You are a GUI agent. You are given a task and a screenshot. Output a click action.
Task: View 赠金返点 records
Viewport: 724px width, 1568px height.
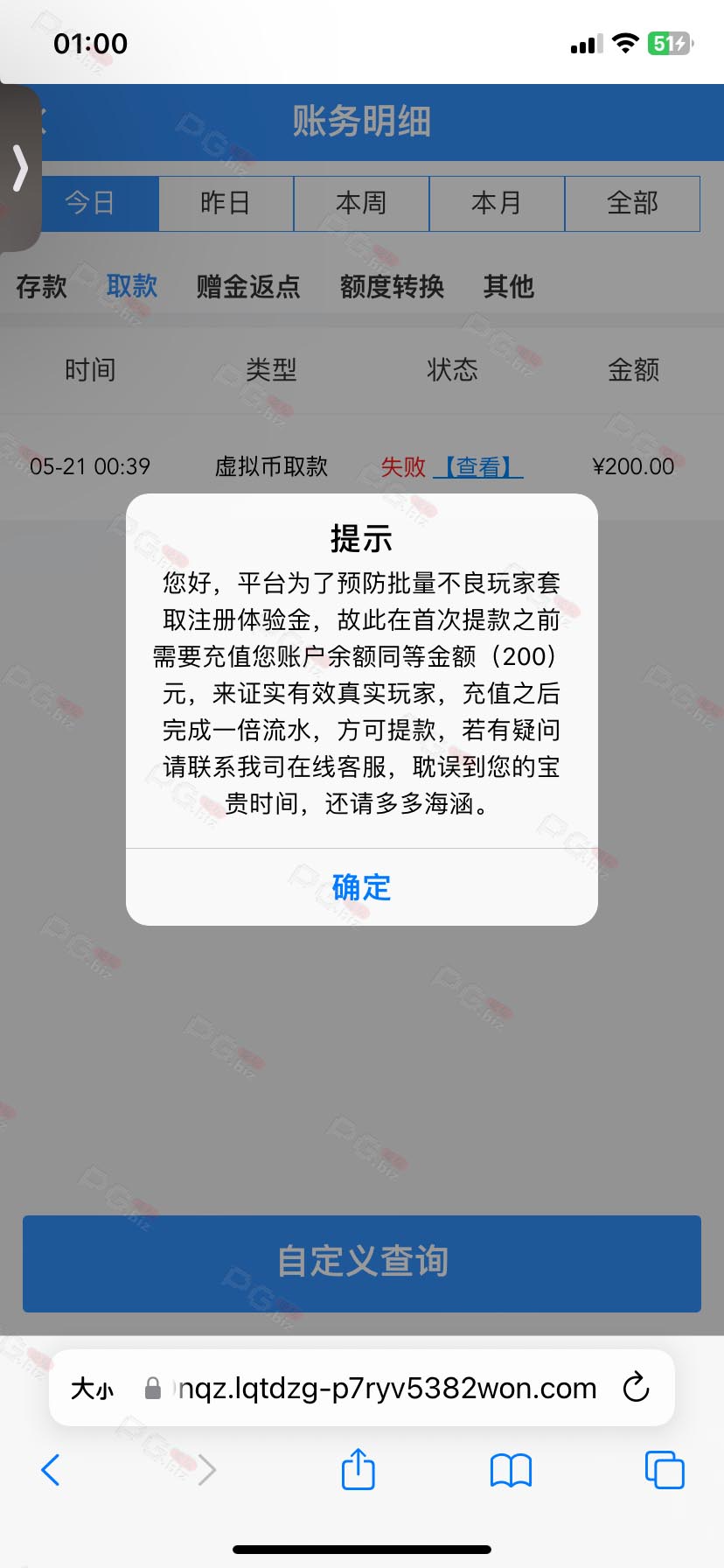[x=248, y=286]
